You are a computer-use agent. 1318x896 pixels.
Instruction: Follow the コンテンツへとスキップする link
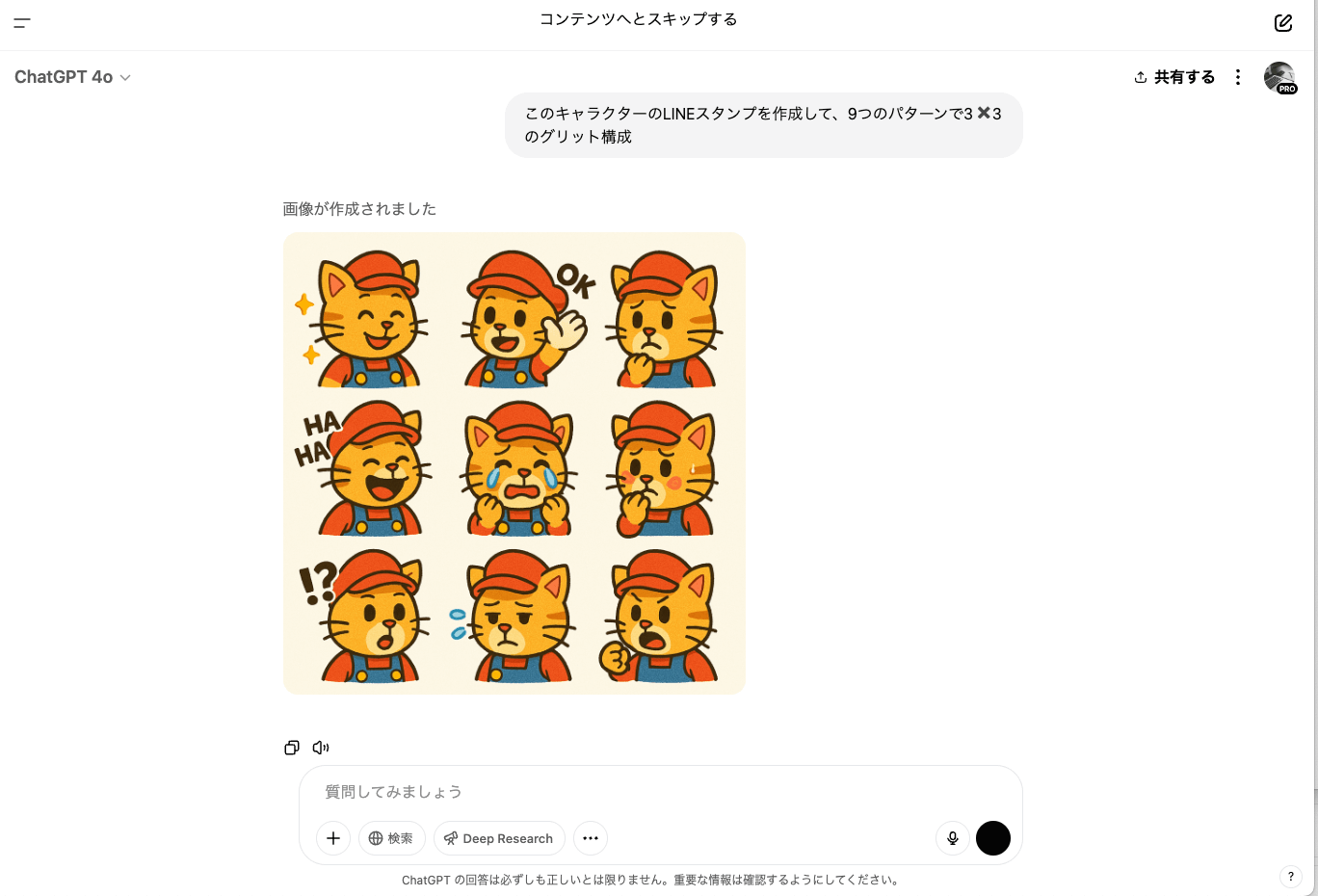[x=638, y=19]
